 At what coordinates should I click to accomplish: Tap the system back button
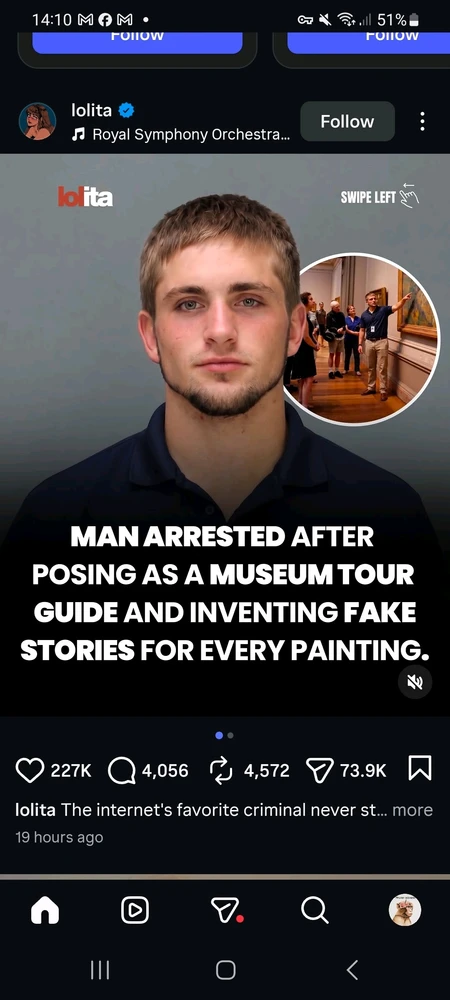352,970
